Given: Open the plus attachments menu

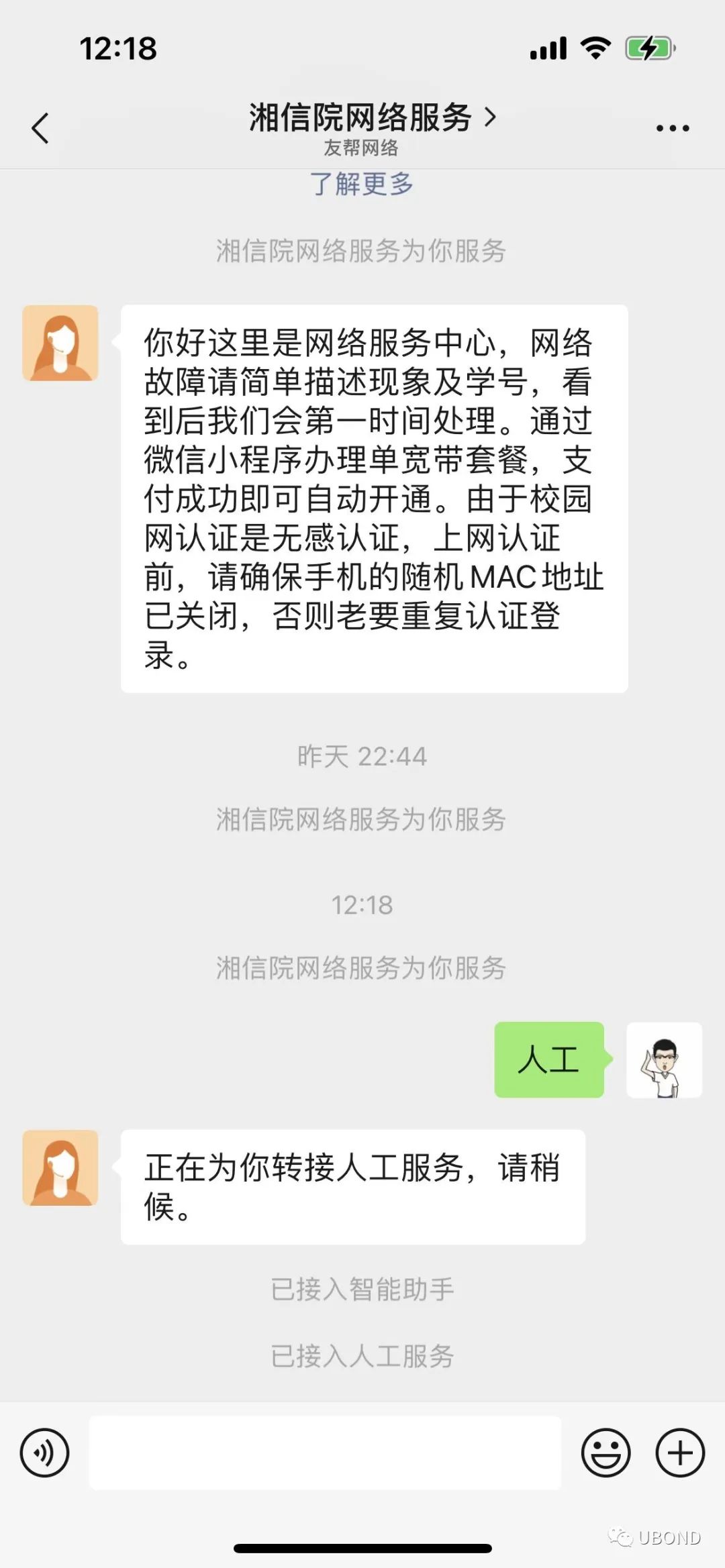Looking at the screenshot, I should click(680, 1453).
